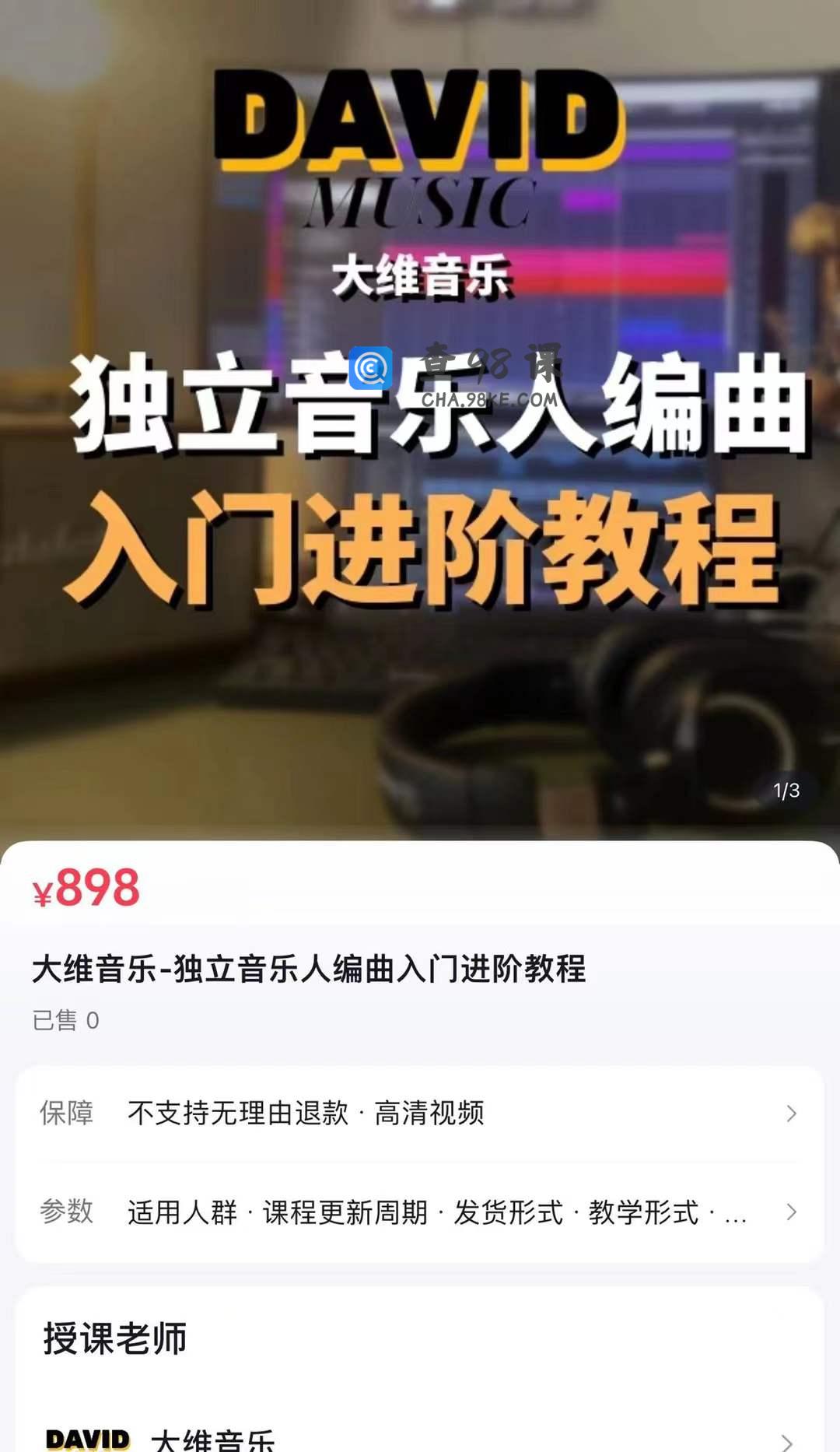Open the 保障 guarantee details row
This screenshot has width=840, height=1452.
[420, 1114]
